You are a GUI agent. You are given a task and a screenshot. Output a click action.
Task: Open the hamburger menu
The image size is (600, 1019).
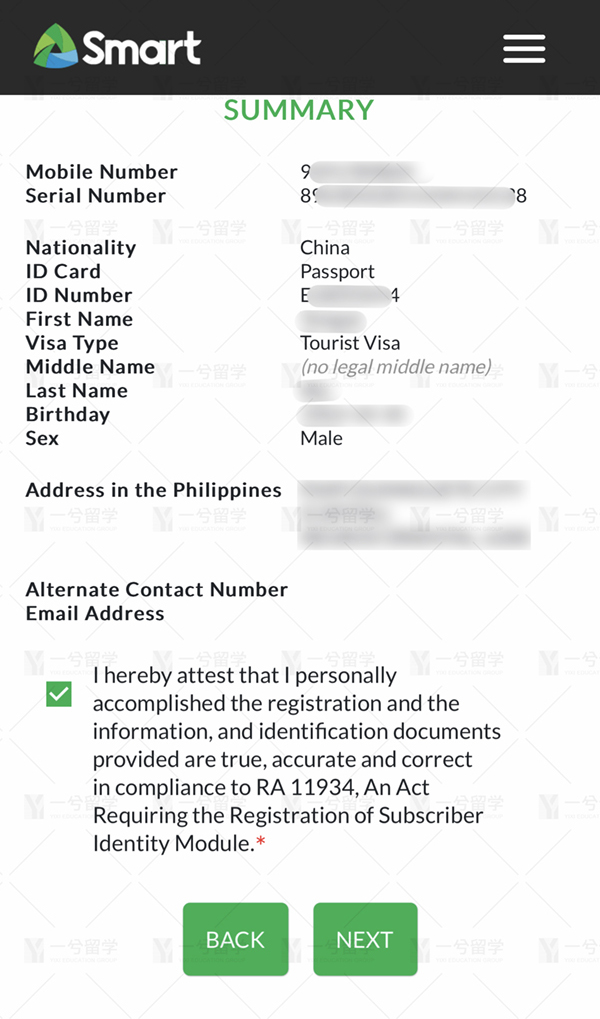pos(524,49)
